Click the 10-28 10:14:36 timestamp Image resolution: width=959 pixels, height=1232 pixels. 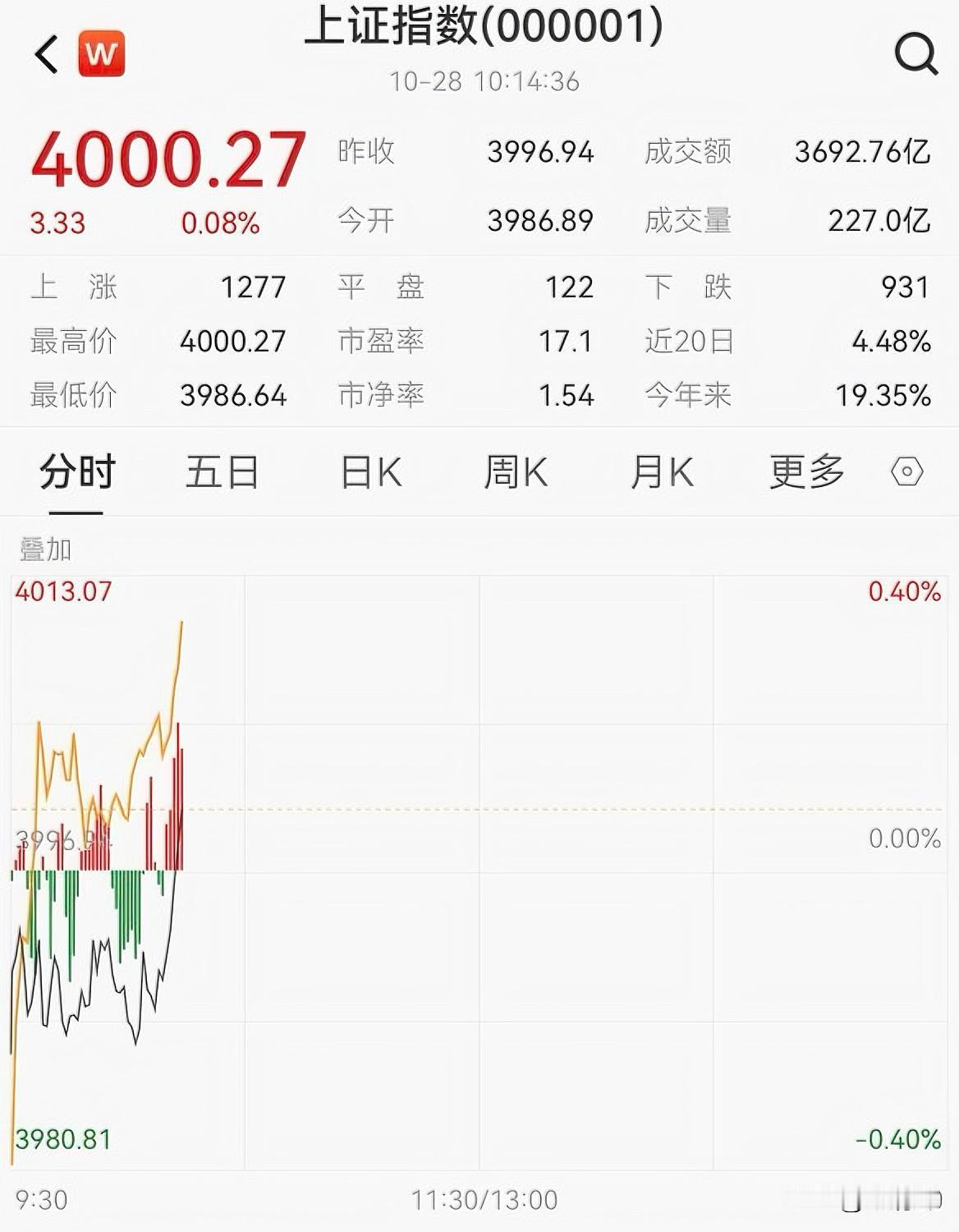[x=479, y=81]
